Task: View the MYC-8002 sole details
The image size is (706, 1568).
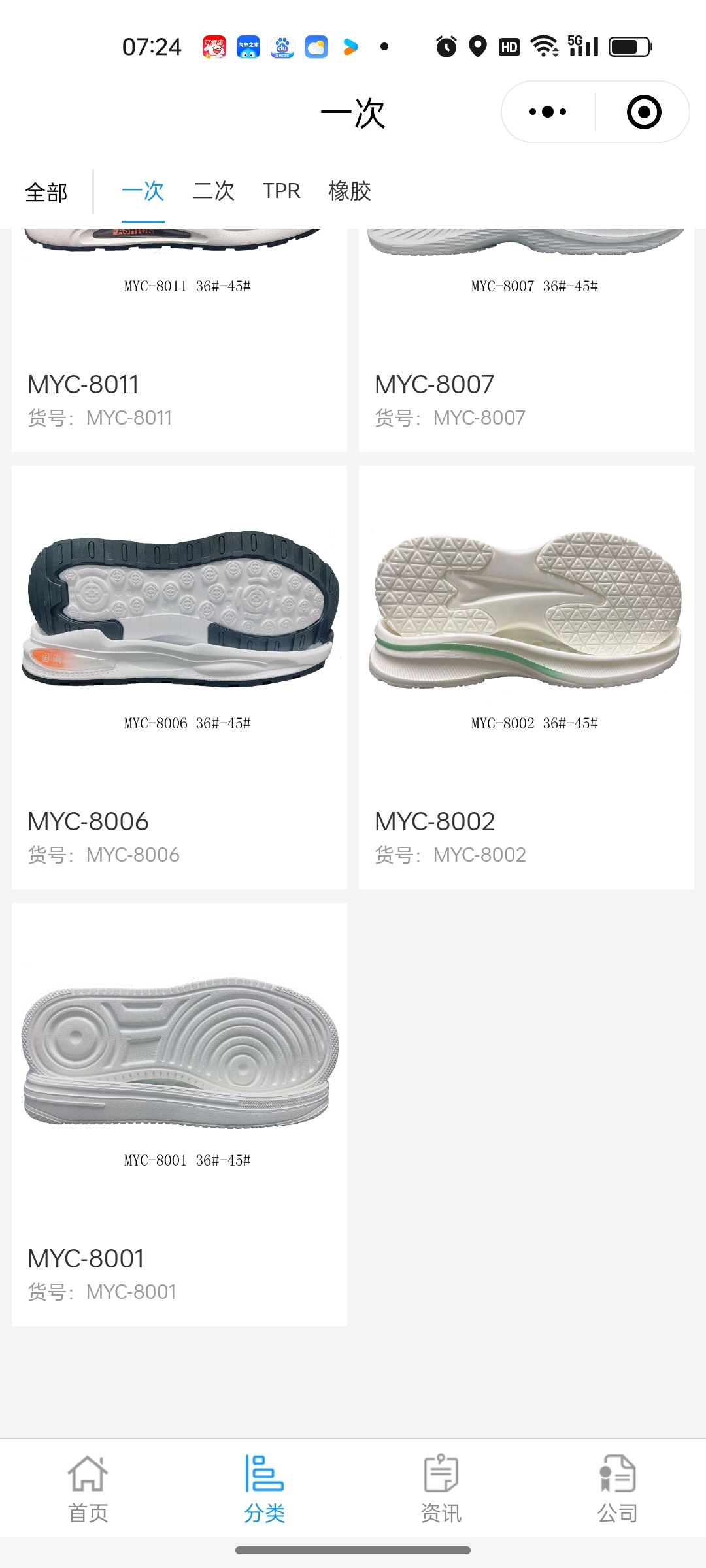Action: (526, 676)
